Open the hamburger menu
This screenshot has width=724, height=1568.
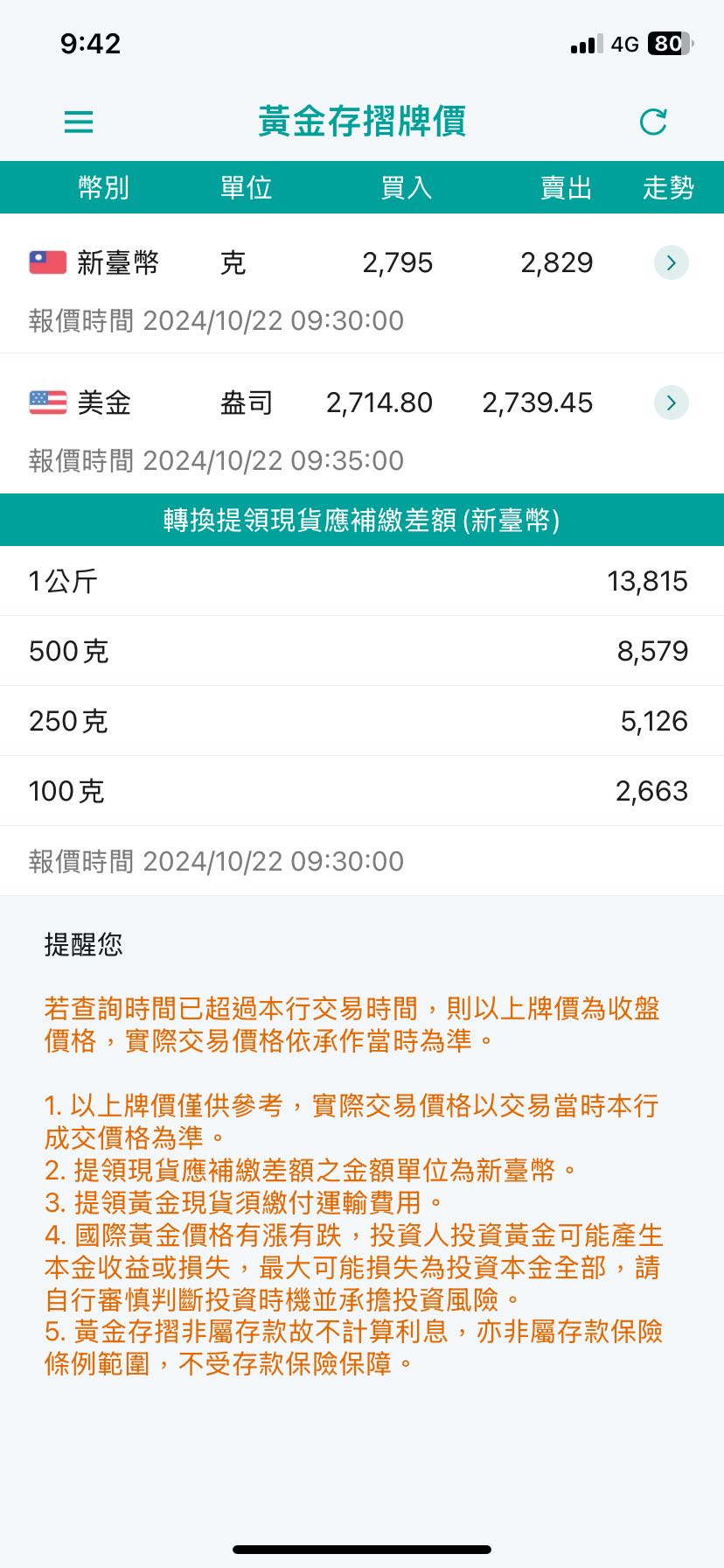coord(78,122)
